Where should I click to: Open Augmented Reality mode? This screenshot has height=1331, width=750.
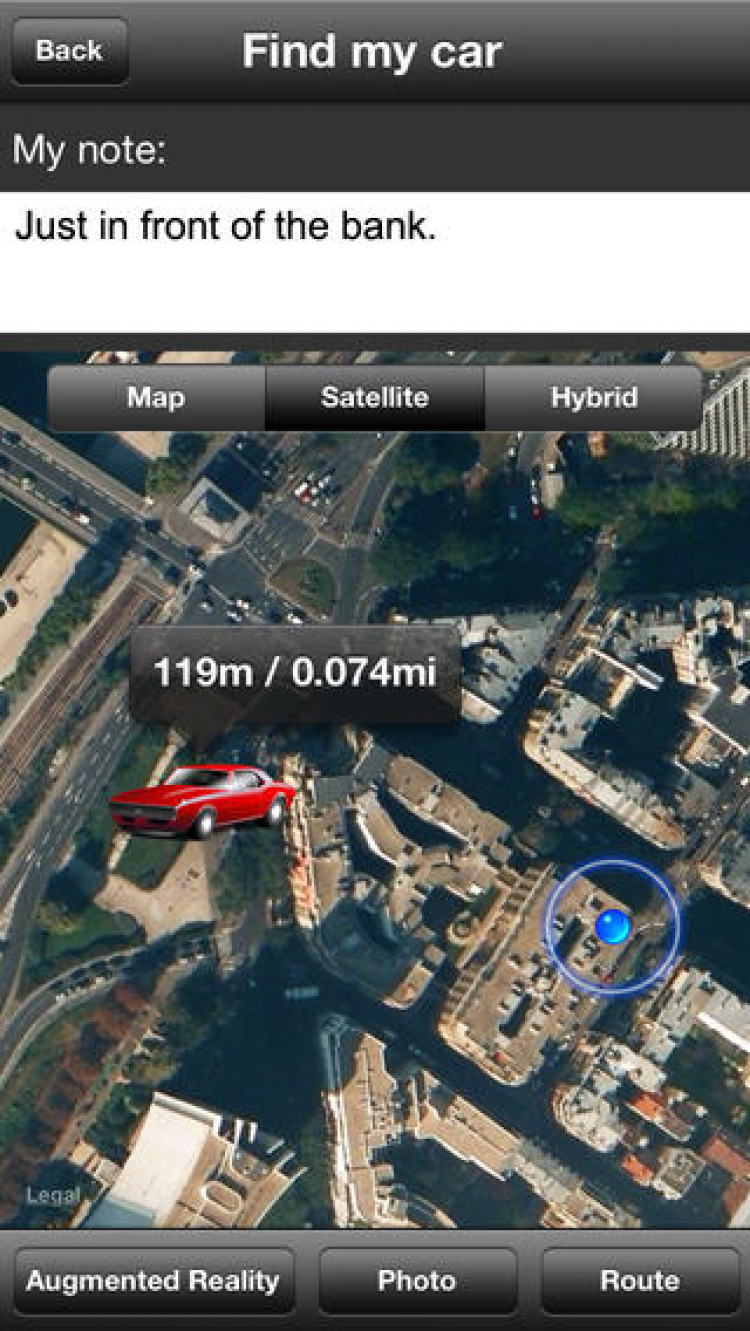coord(155,1281)
